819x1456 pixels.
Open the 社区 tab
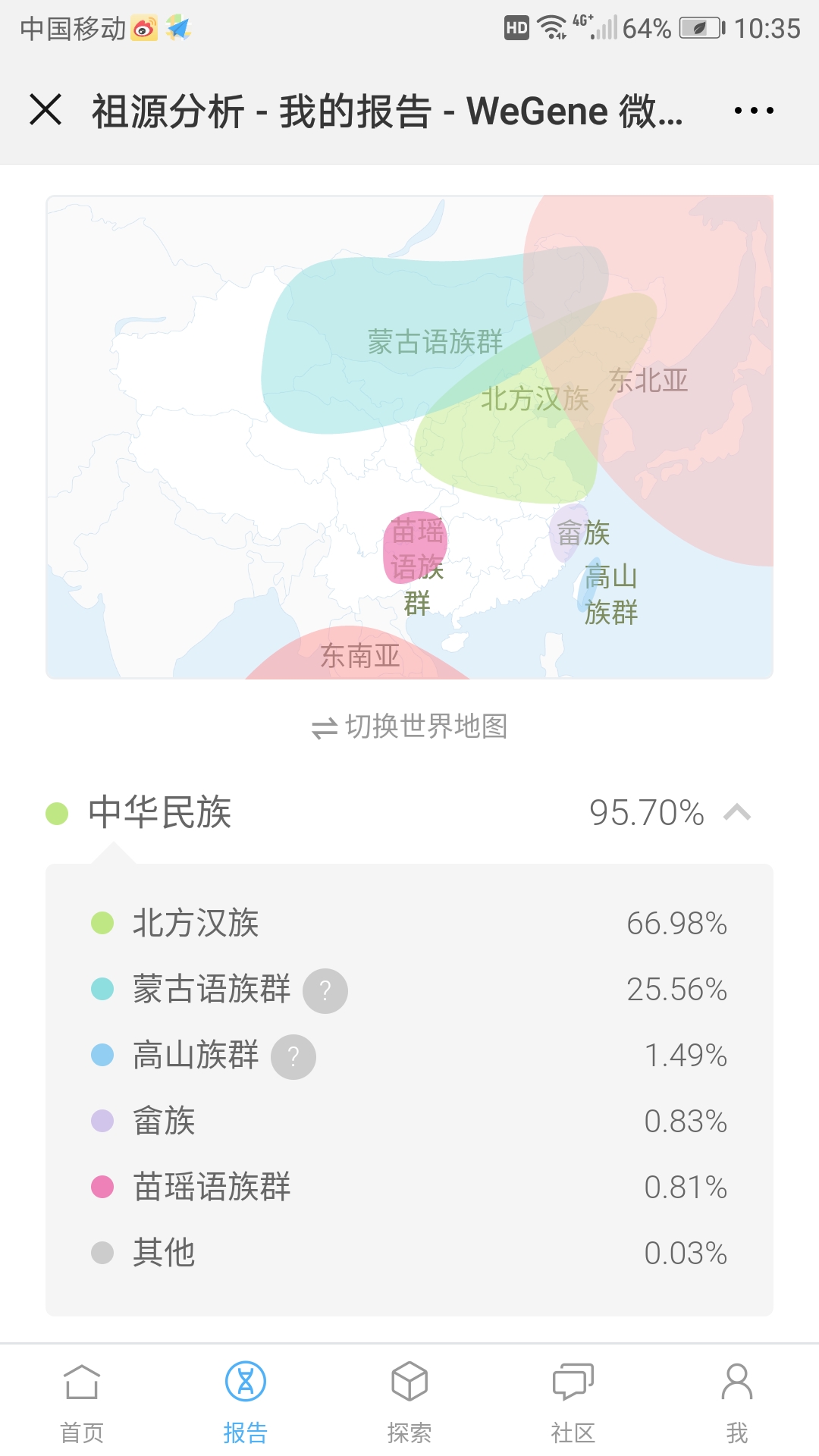(573, 1403)
